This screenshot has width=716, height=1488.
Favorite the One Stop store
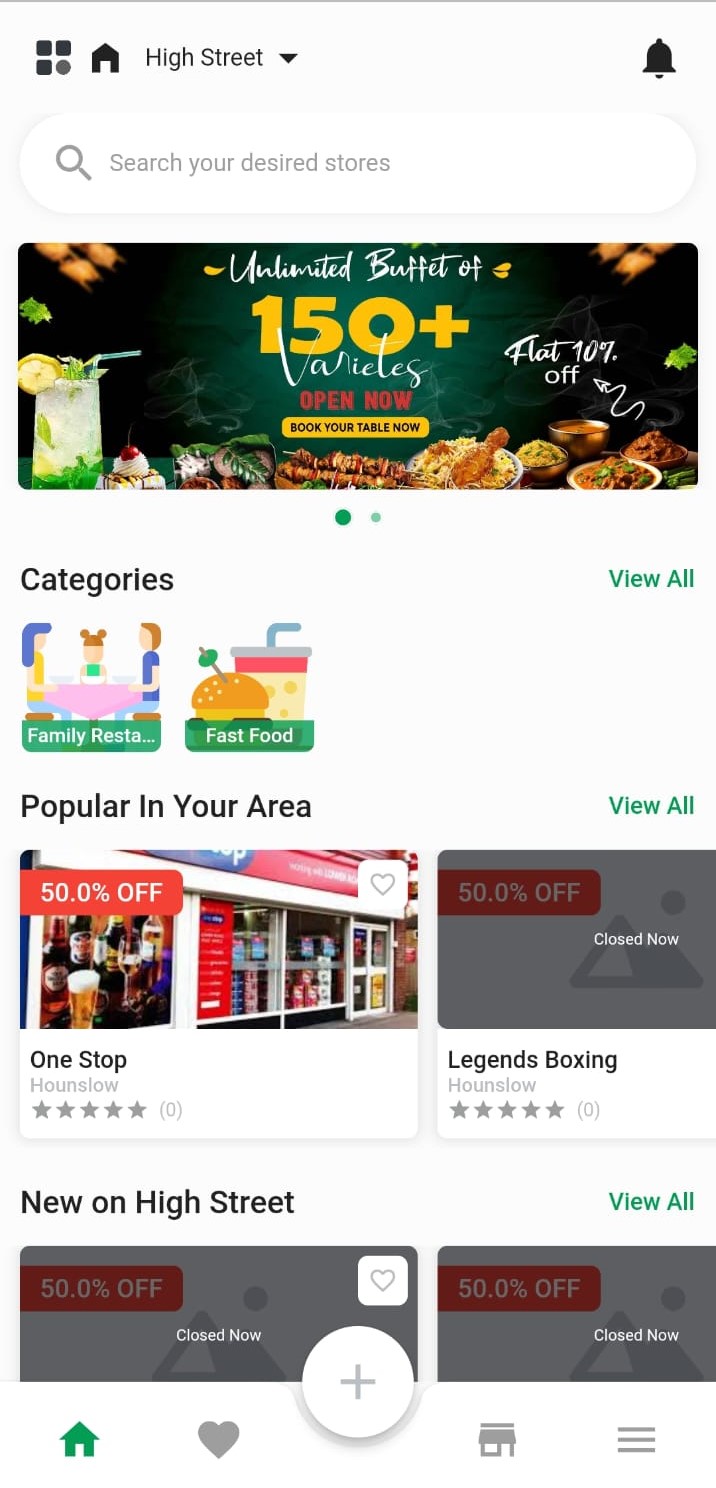(x=382, y=884)
